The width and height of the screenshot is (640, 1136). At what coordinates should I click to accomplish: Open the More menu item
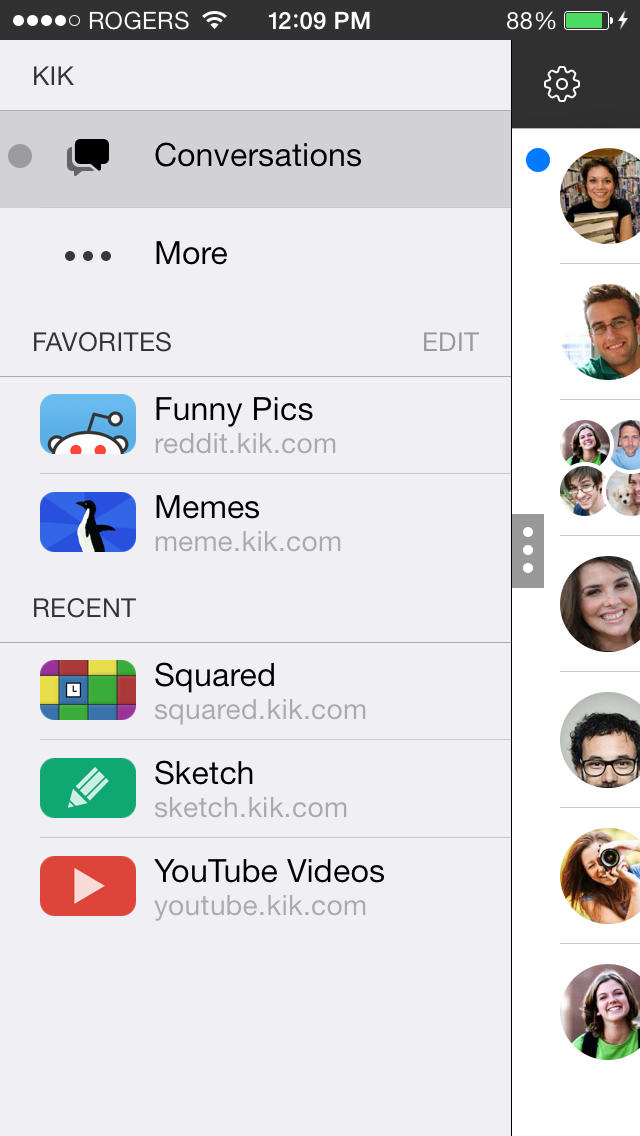click(x=190, y=254)
